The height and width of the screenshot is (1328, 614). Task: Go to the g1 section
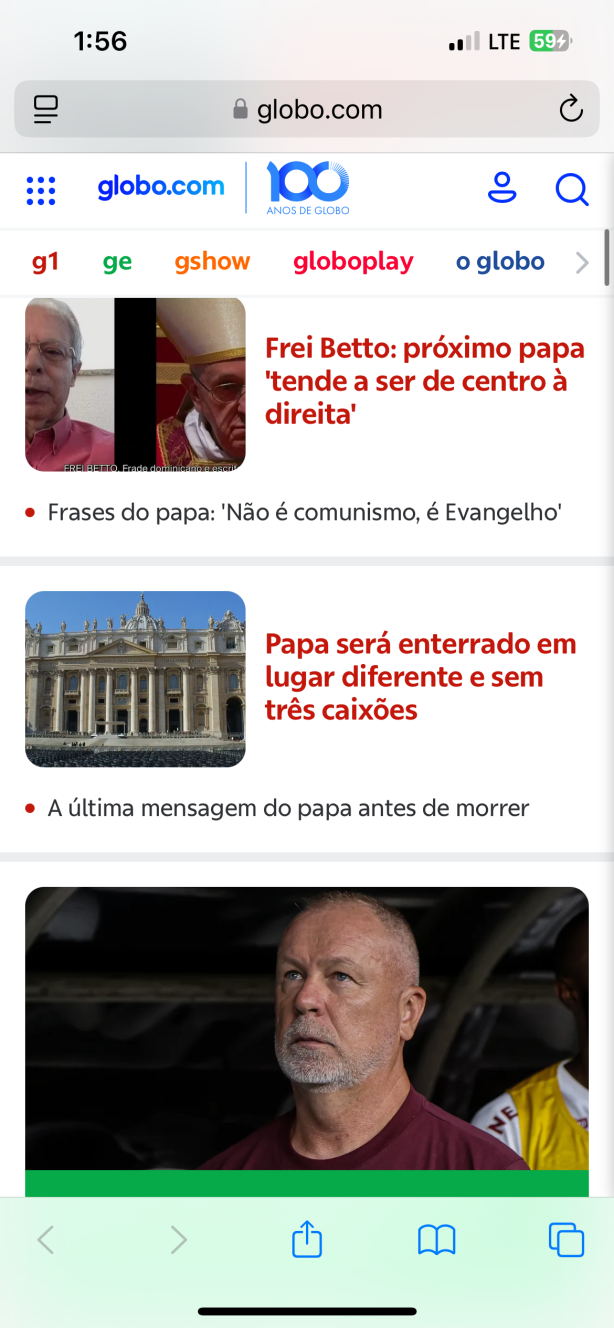tap(45, 262)
